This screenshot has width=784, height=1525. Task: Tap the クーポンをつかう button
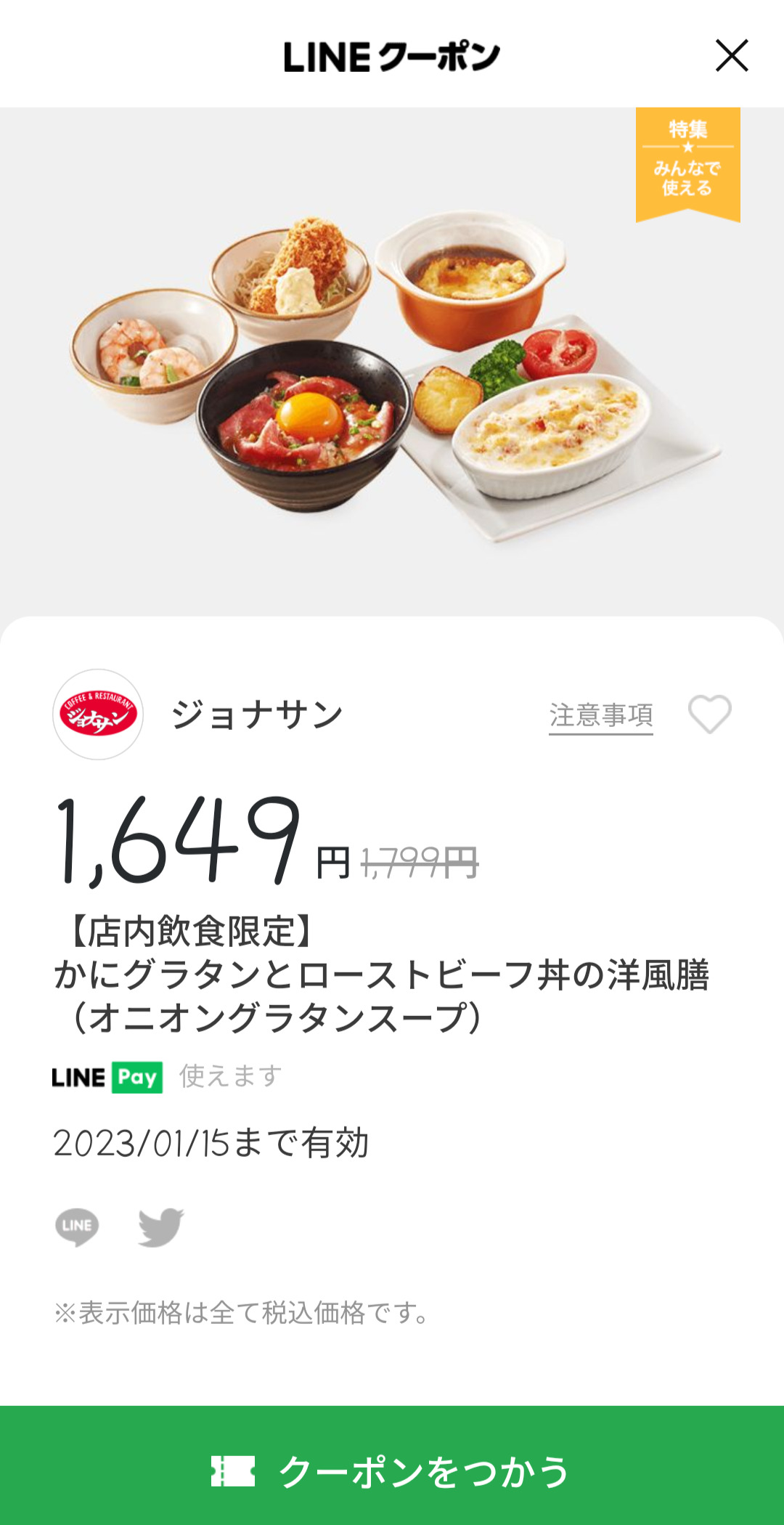392,1471
